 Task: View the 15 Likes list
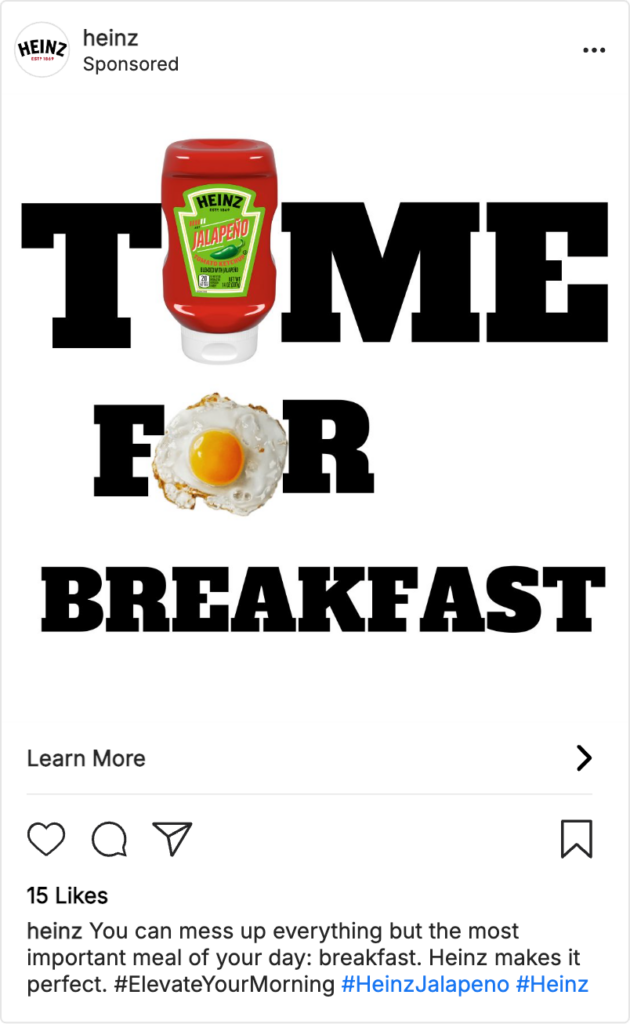[67, 895]
